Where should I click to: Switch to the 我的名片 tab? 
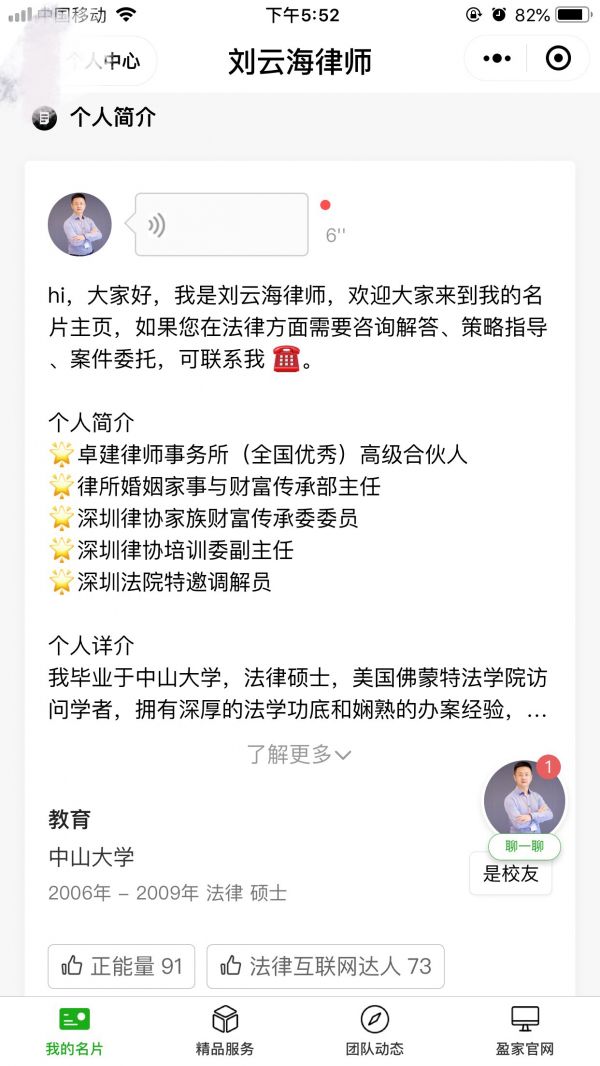tap(74, 1031)
